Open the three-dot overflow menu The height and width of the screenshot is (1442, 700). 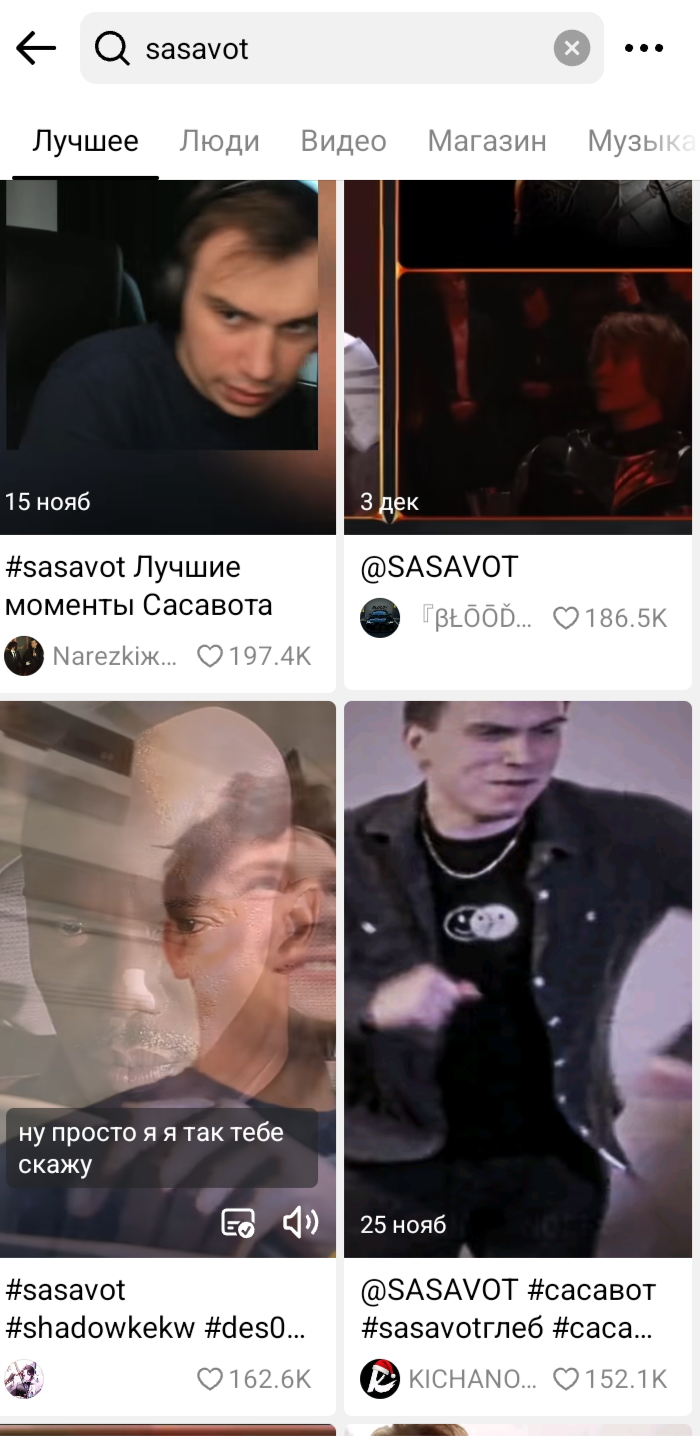point(644,48)
